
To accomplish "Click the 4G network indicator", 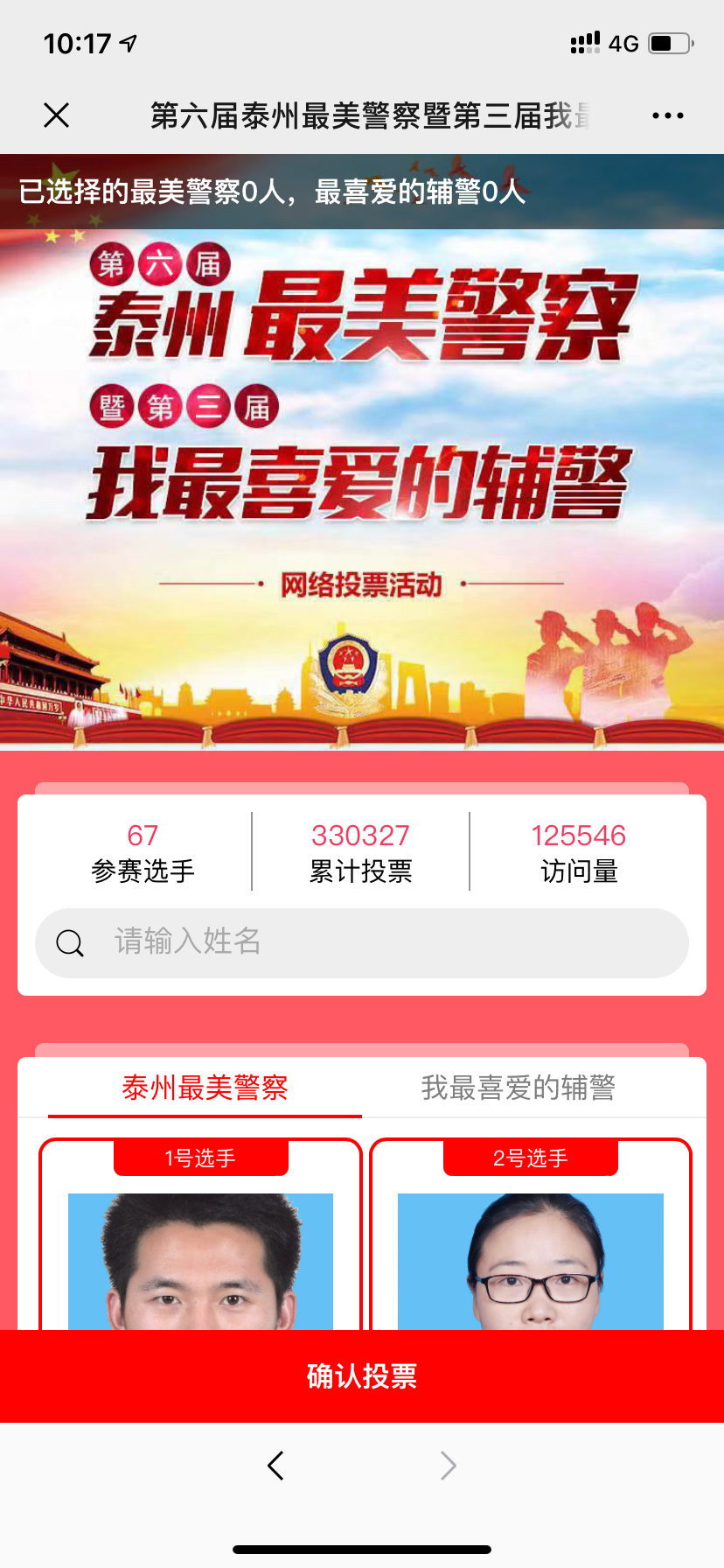I will [623, 43].
